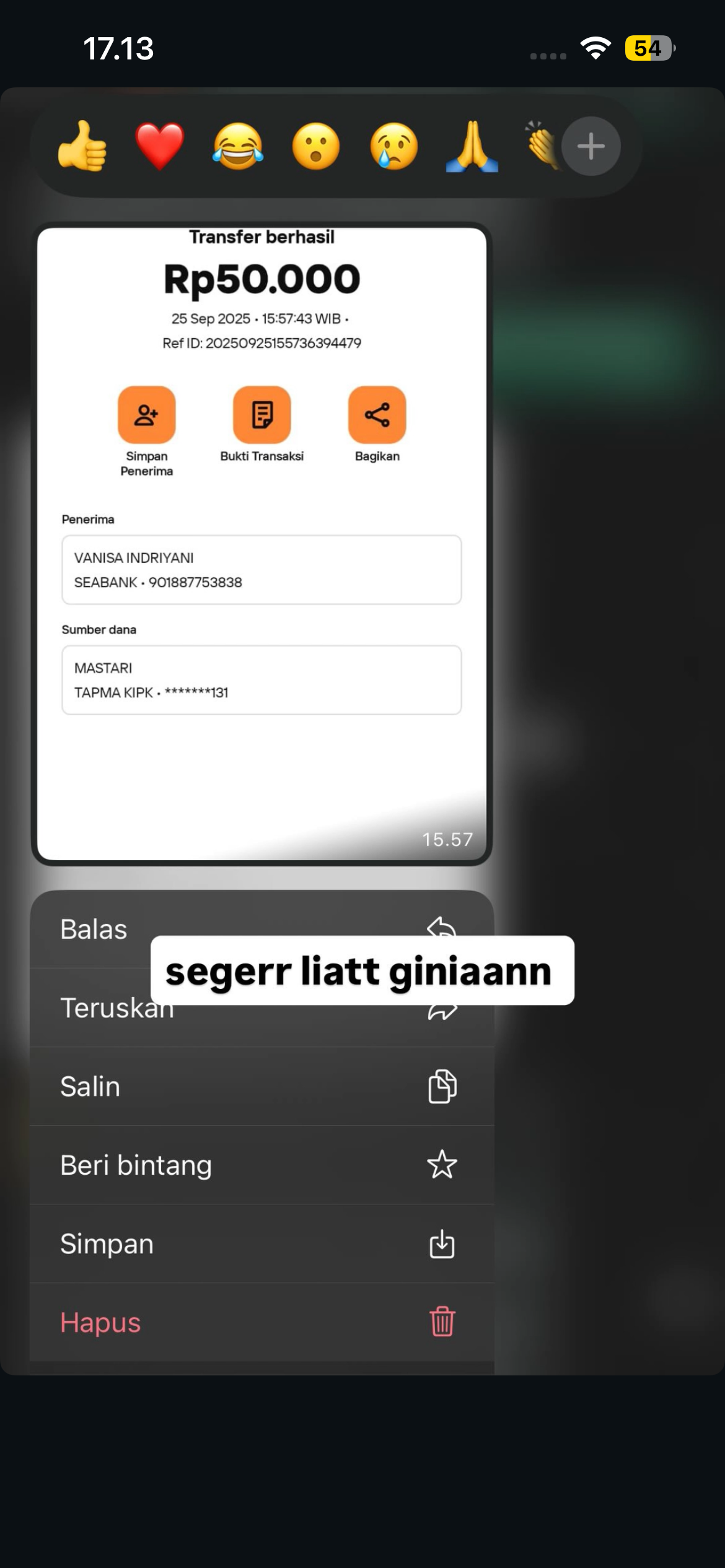Tap the Bagikan share icon
The width and height of the screenshot is (725, 1568).
click(x=377, y=414)
